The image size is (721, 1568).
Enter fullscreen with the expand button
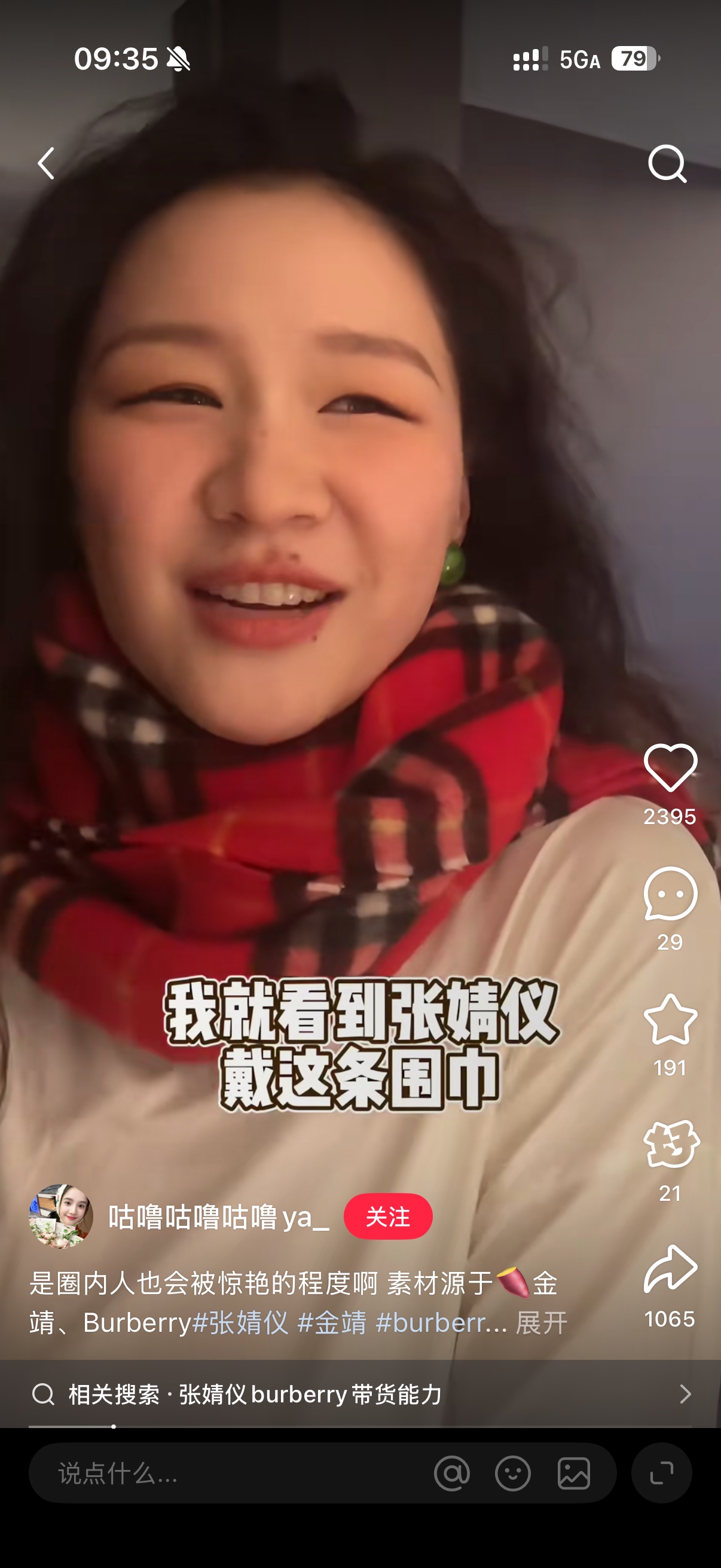(662, 1473)
